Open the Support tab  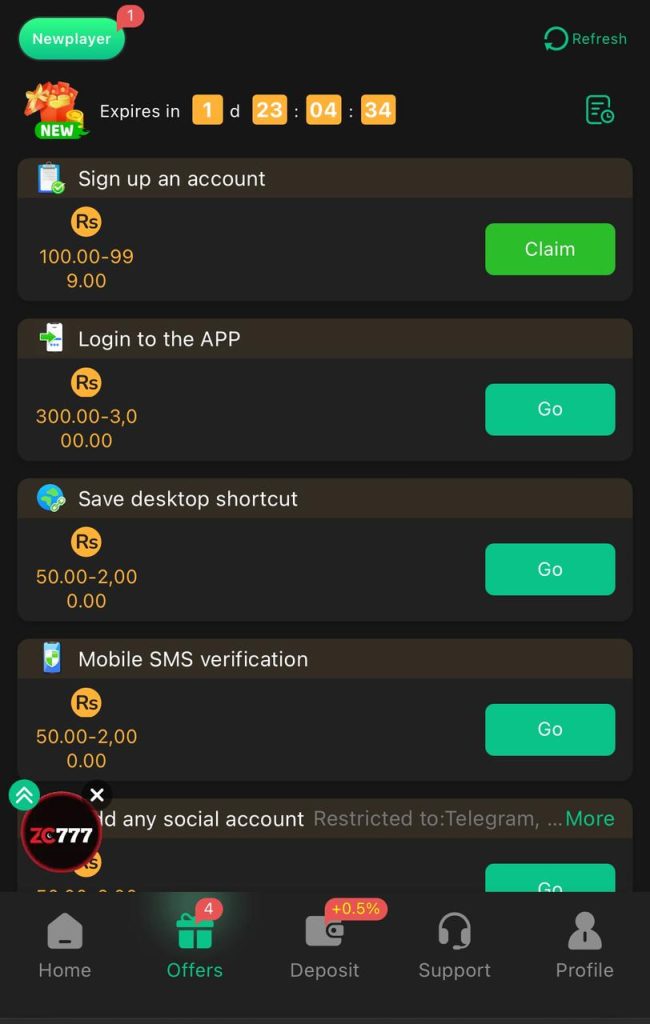pos(455,946)
